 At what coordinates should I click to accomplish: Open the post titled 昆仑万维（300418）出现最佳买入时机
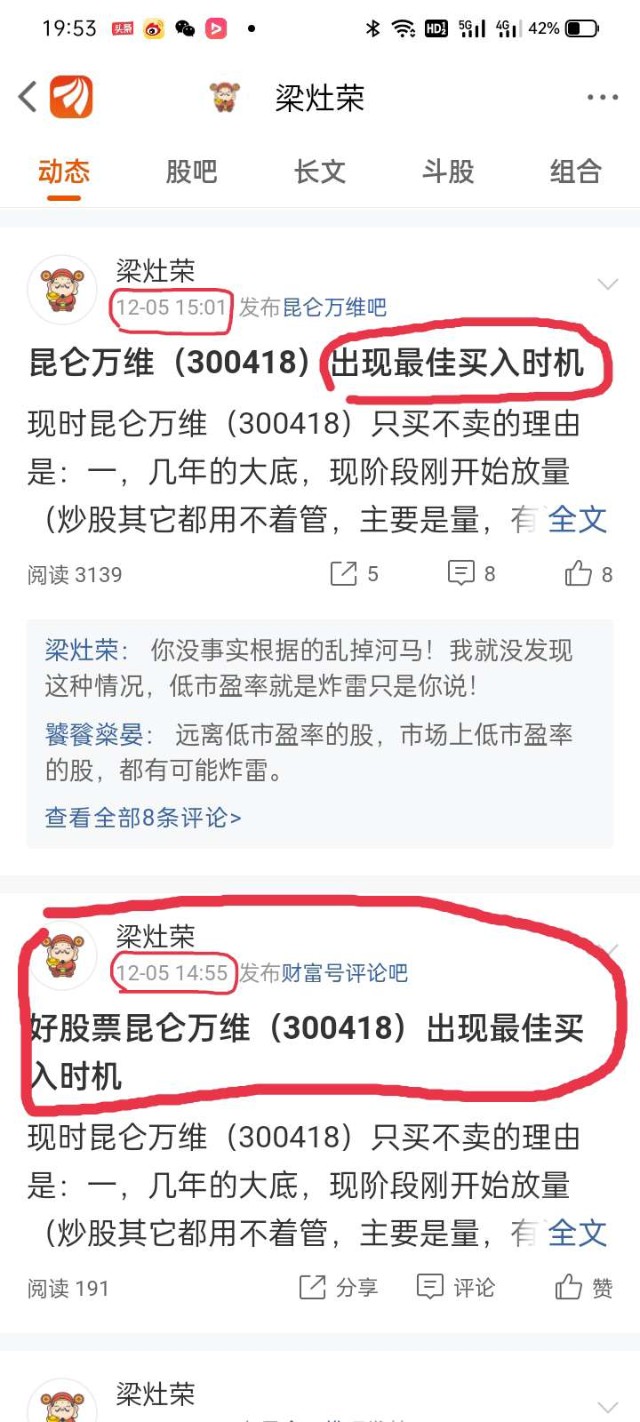click(305, 363)
